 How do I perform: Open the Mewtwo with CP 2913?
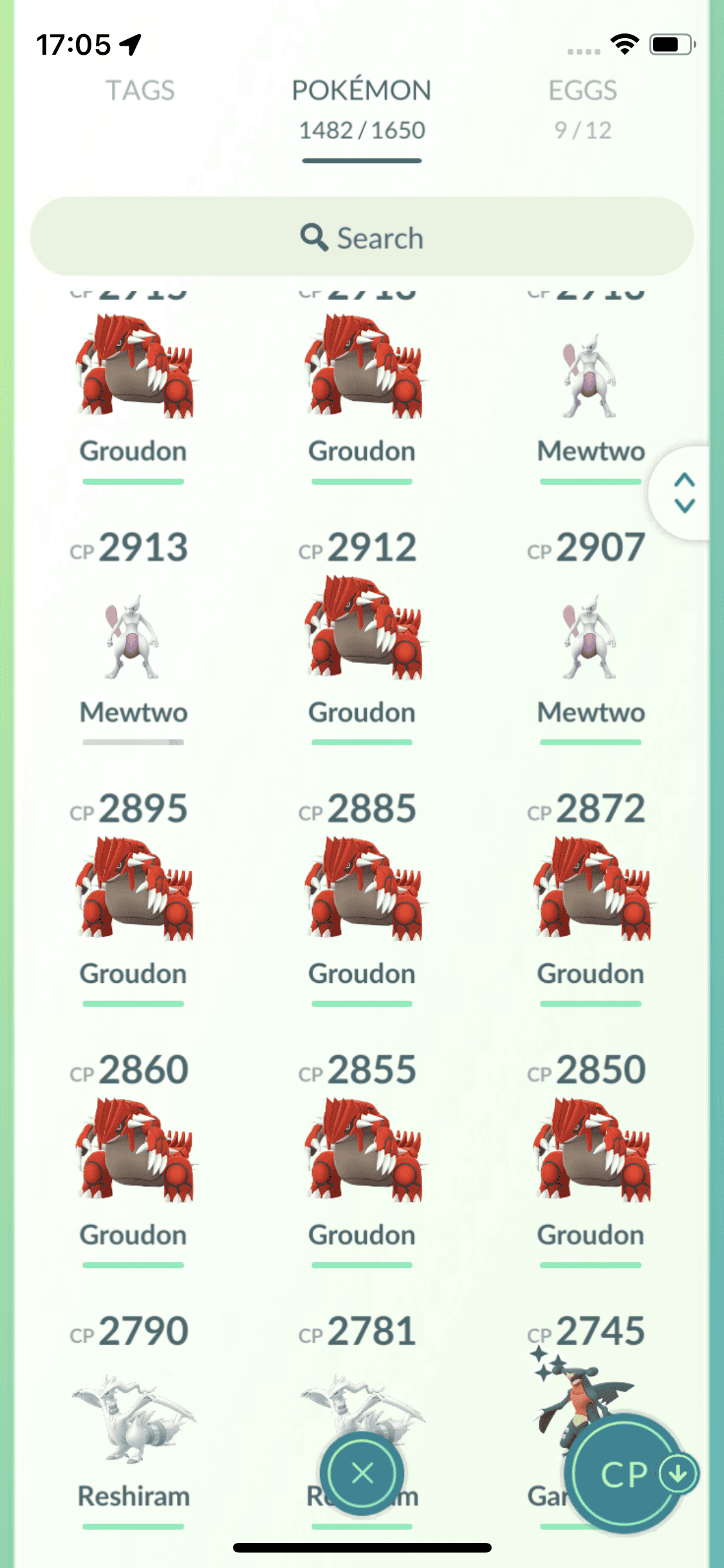point(133,637)
